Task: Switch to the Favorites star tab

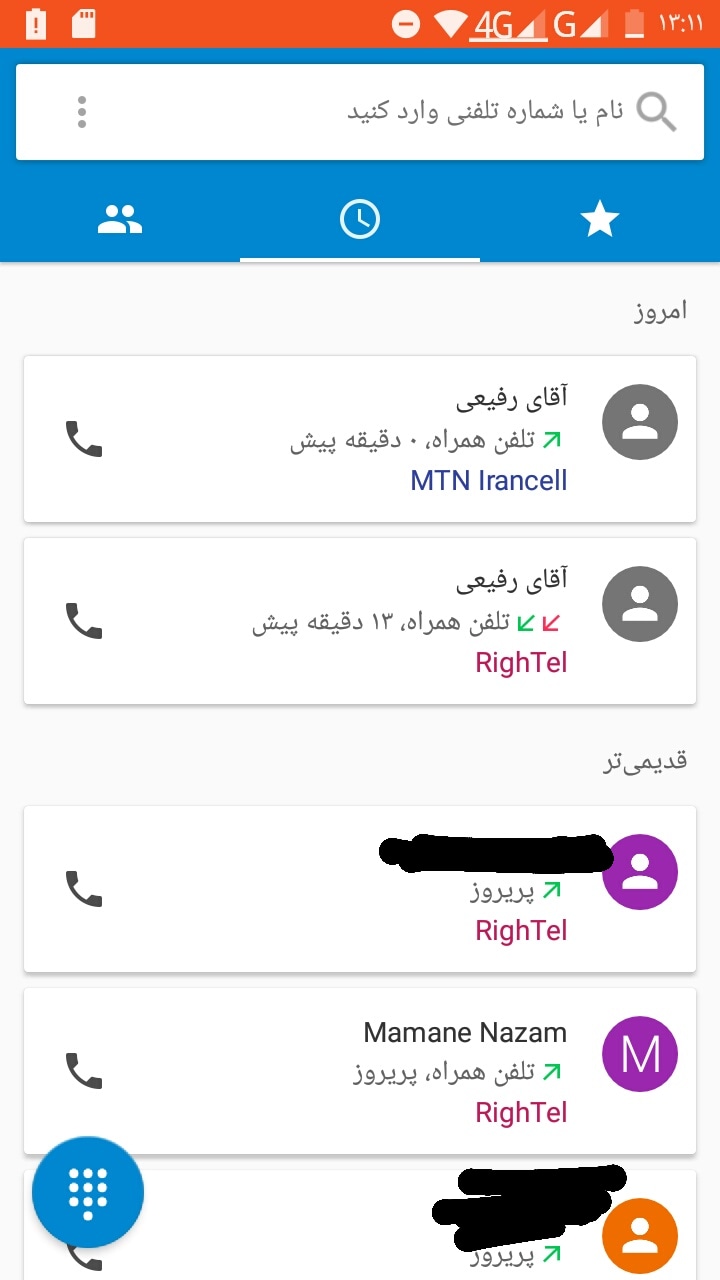Action: 600,219
